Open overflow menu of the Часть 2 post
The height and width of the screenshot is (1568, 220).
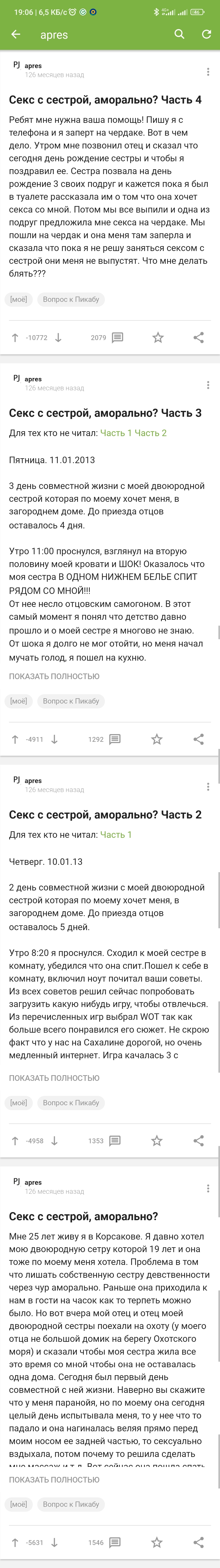pos(208,786)
